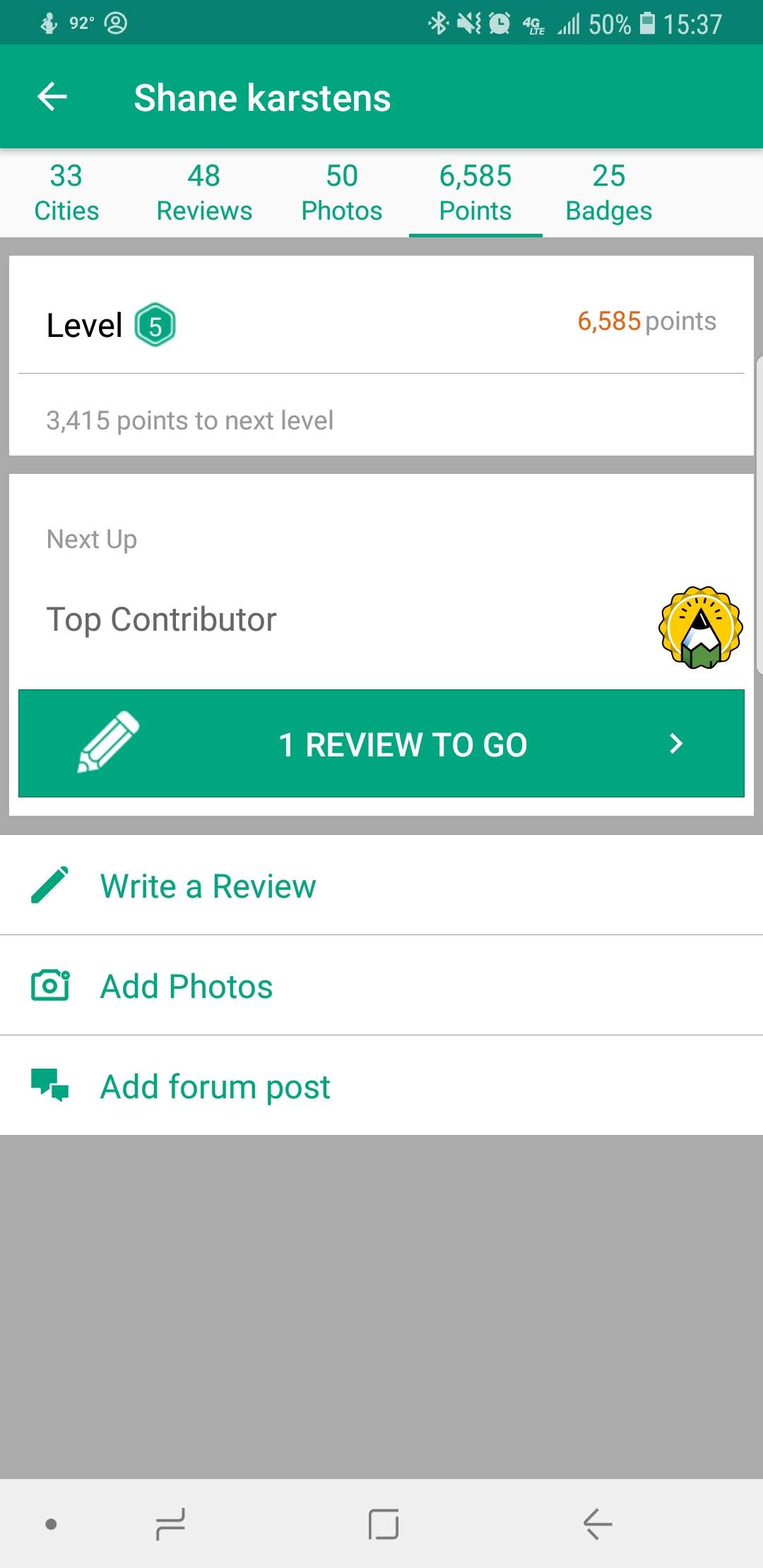The image size is (763, 1568).
Task: Go back using the header arrow
Action: click(52, 97)
